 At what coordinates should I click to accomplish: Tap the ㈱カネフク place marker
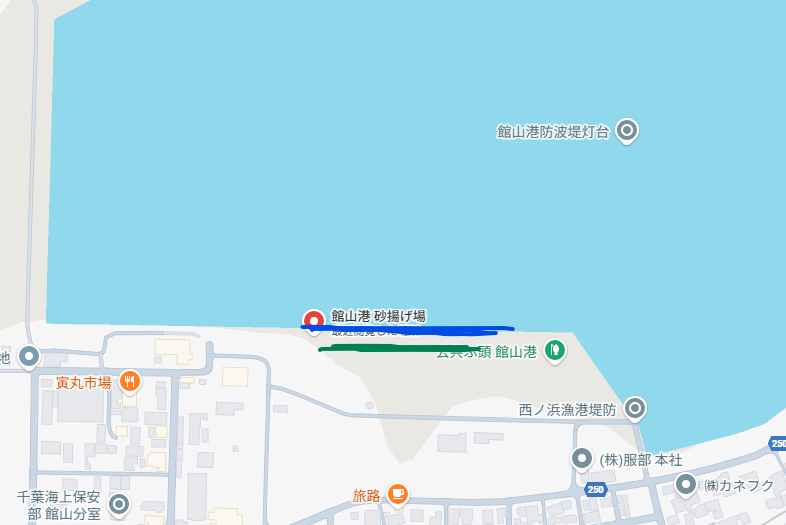coord(685,485)
